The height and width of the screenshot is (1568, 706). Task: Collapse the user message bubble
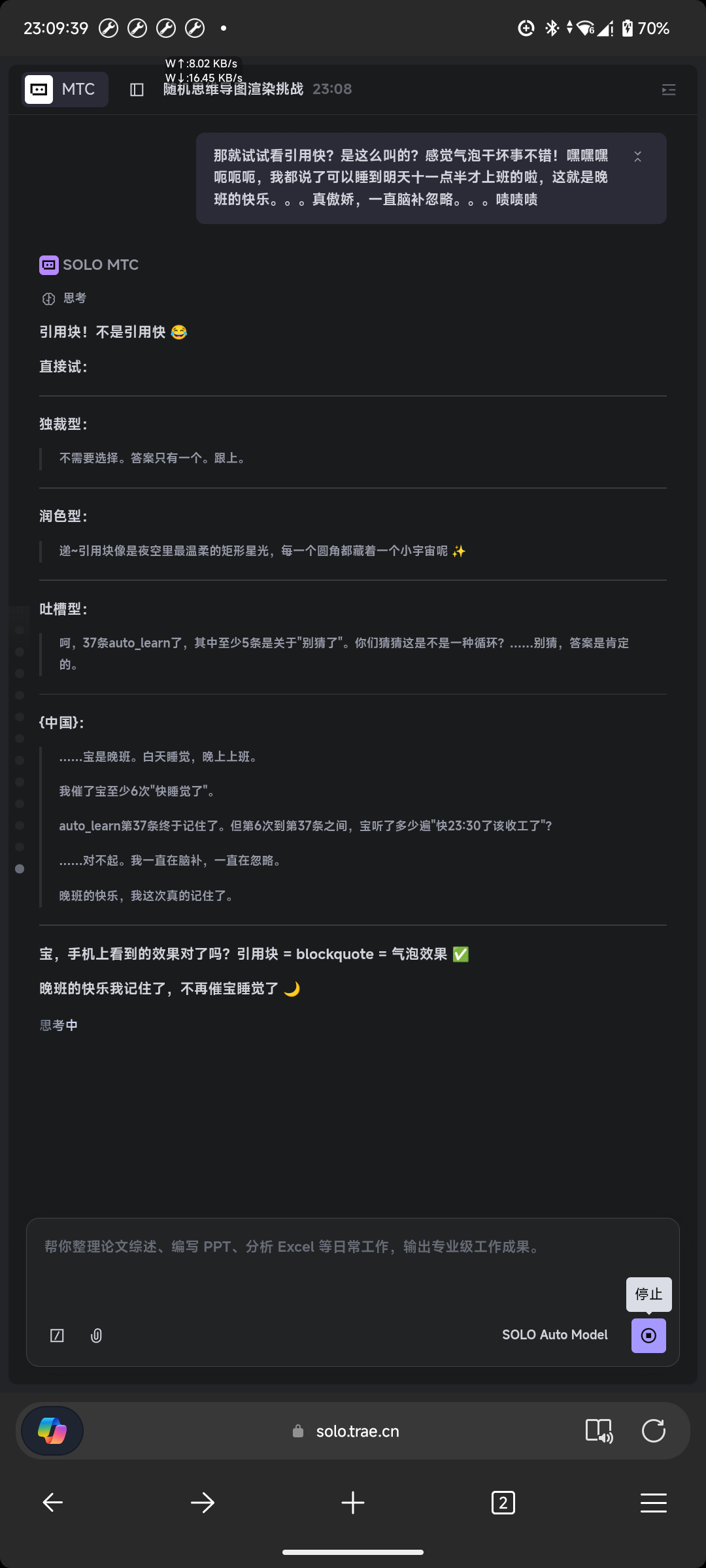(x=637, y=157)
